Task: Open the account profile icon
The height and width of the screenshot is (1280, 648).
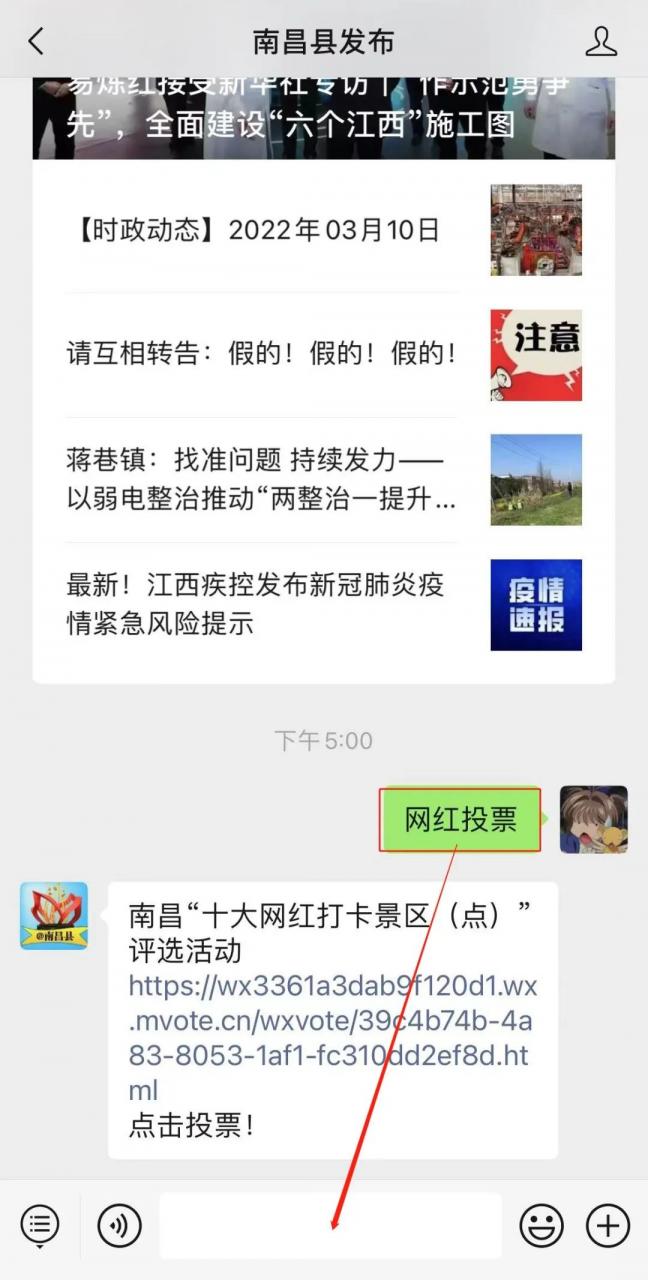Action: [601, 41]
